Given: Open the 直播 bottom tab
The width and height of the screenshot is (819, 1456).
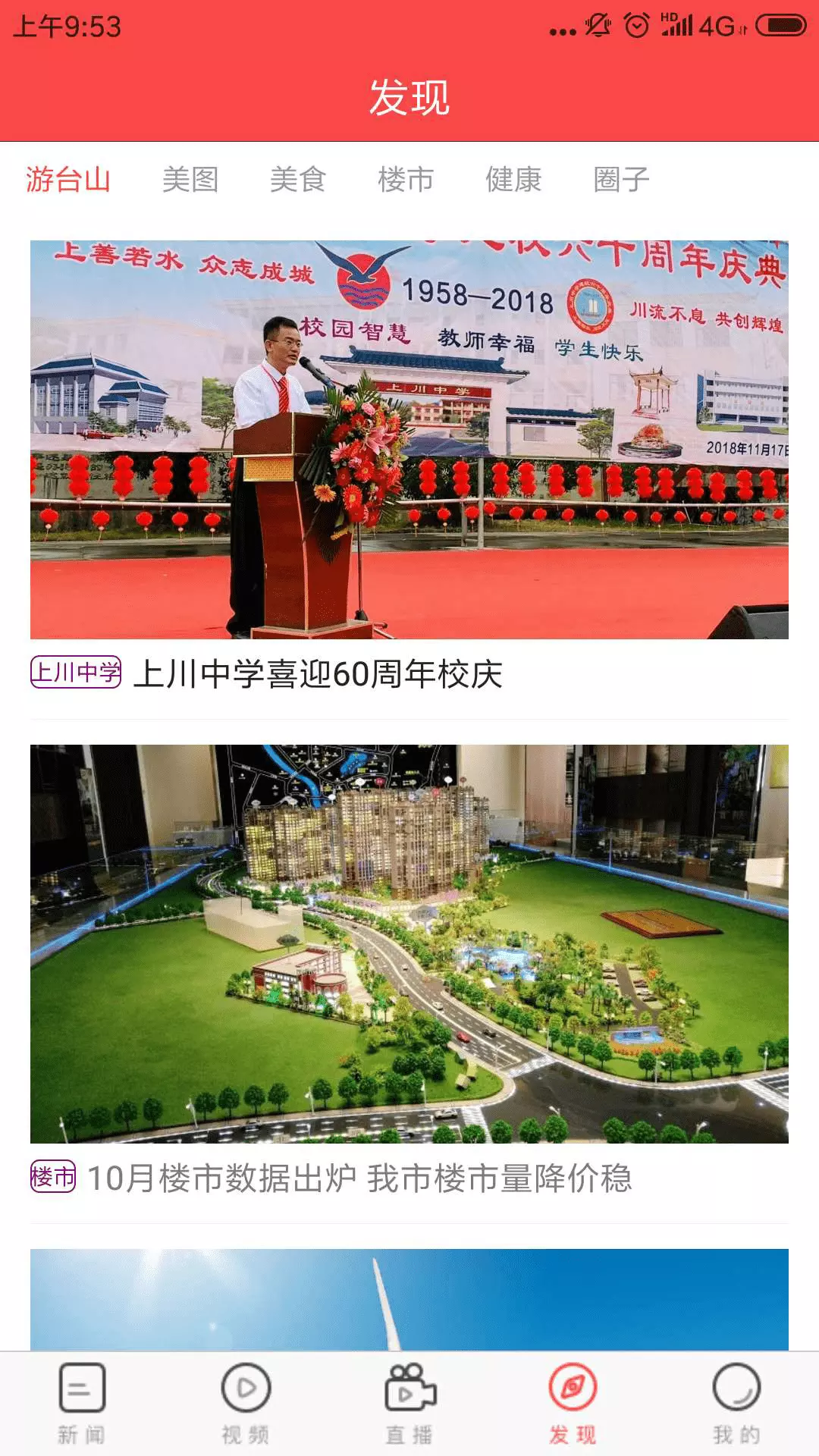Looking at the screenshot, I should (x=409, y=1404).
